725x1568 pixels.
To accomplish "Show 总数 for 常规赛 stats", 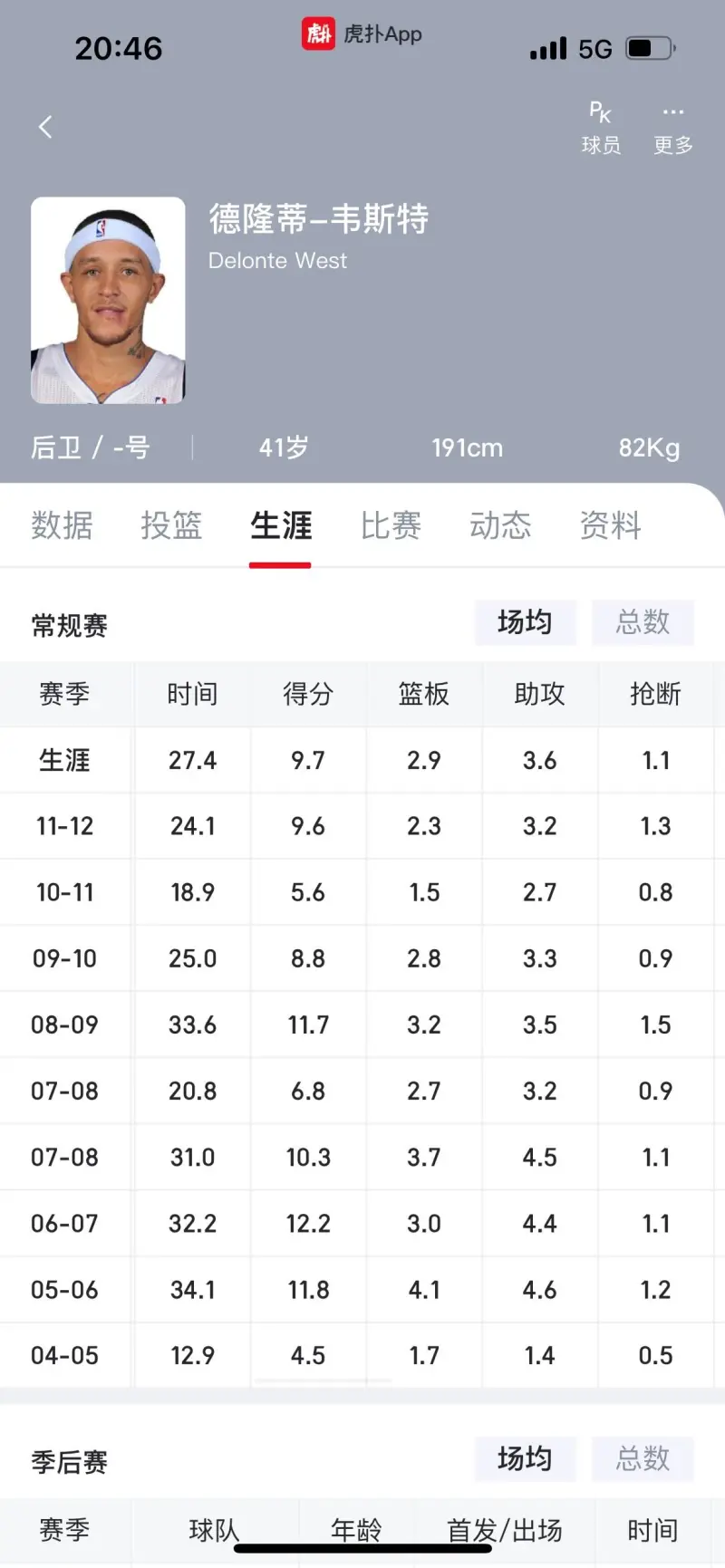I will tap(643, 622).
